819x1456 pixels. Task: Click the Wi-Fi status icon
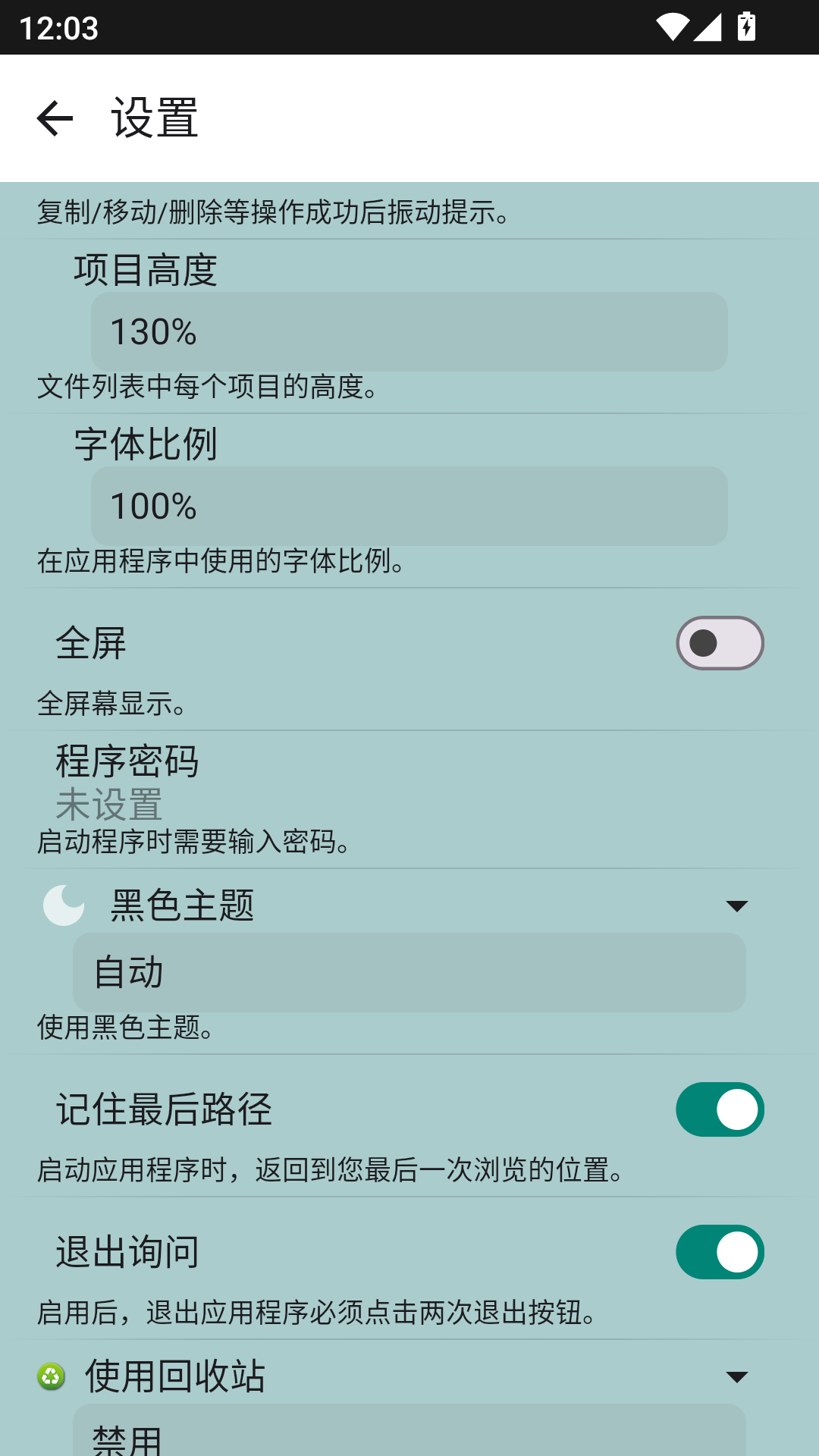(673, 25)
